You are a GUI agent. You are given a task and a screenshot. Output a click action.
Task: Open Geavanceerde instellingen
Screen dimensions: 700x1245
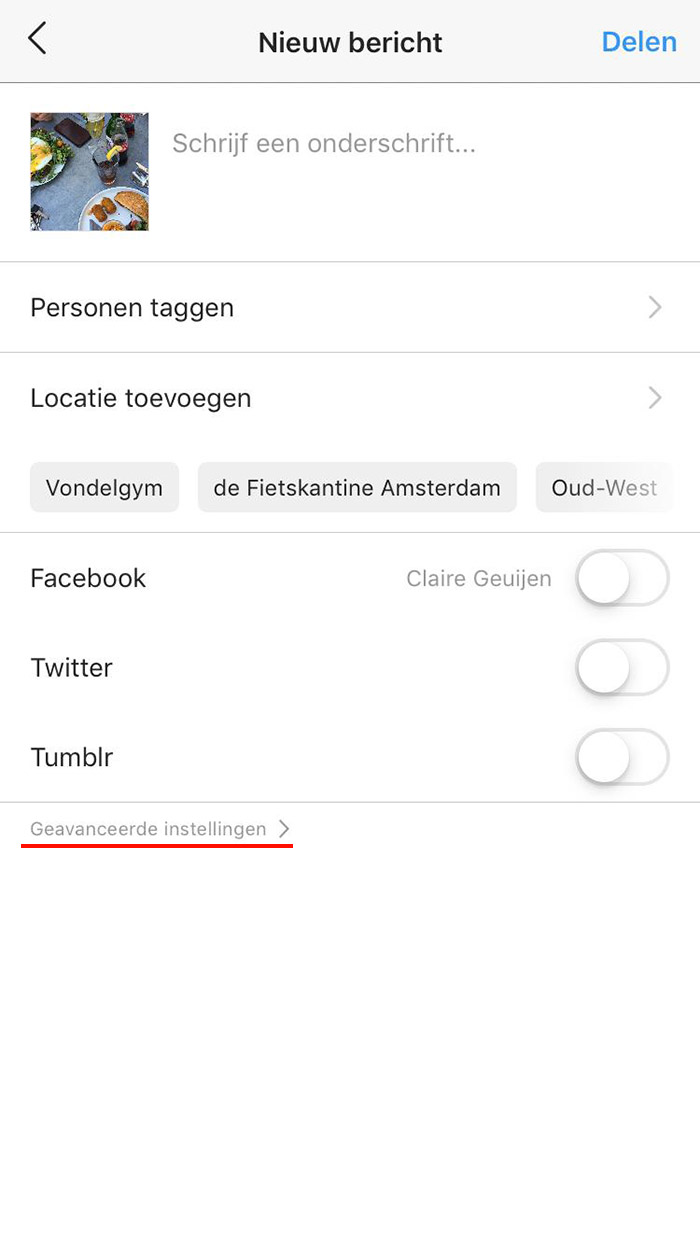pyautogui.click(x=160, y=829)
